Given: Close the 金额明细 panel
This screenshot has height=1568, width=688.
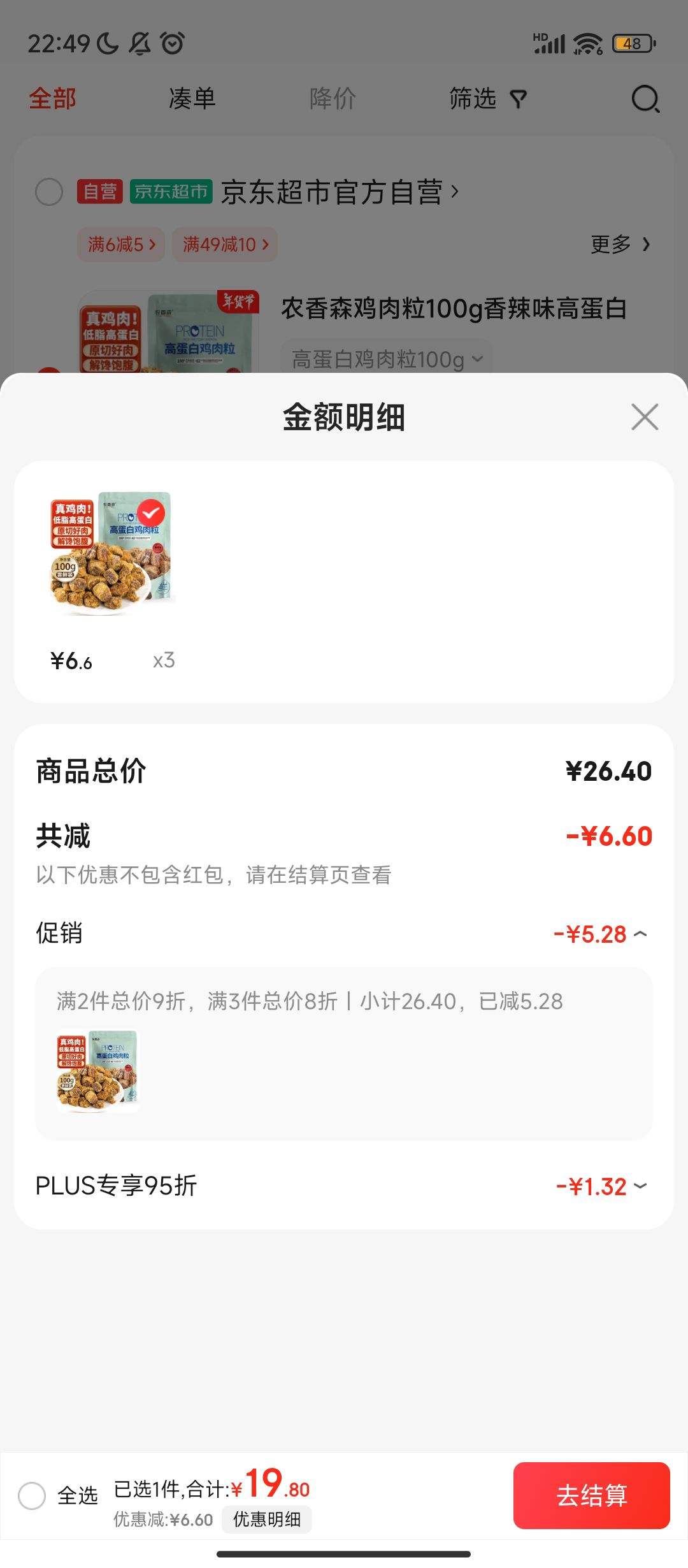Looking at the screenshot, I should 645,417.
